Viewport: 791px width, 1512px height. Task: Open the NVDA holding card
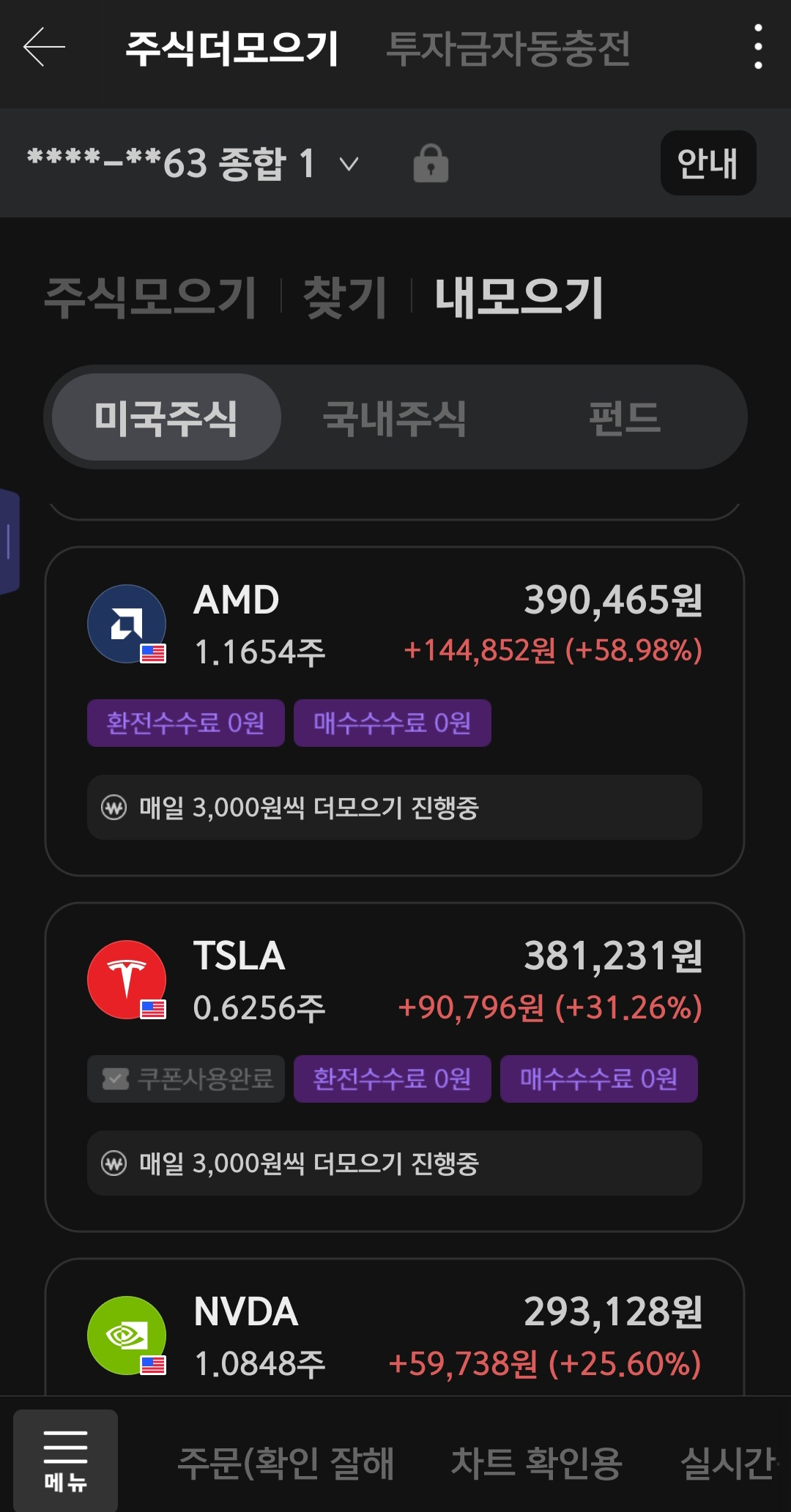pyautogui.click(x=395, y=1327)
